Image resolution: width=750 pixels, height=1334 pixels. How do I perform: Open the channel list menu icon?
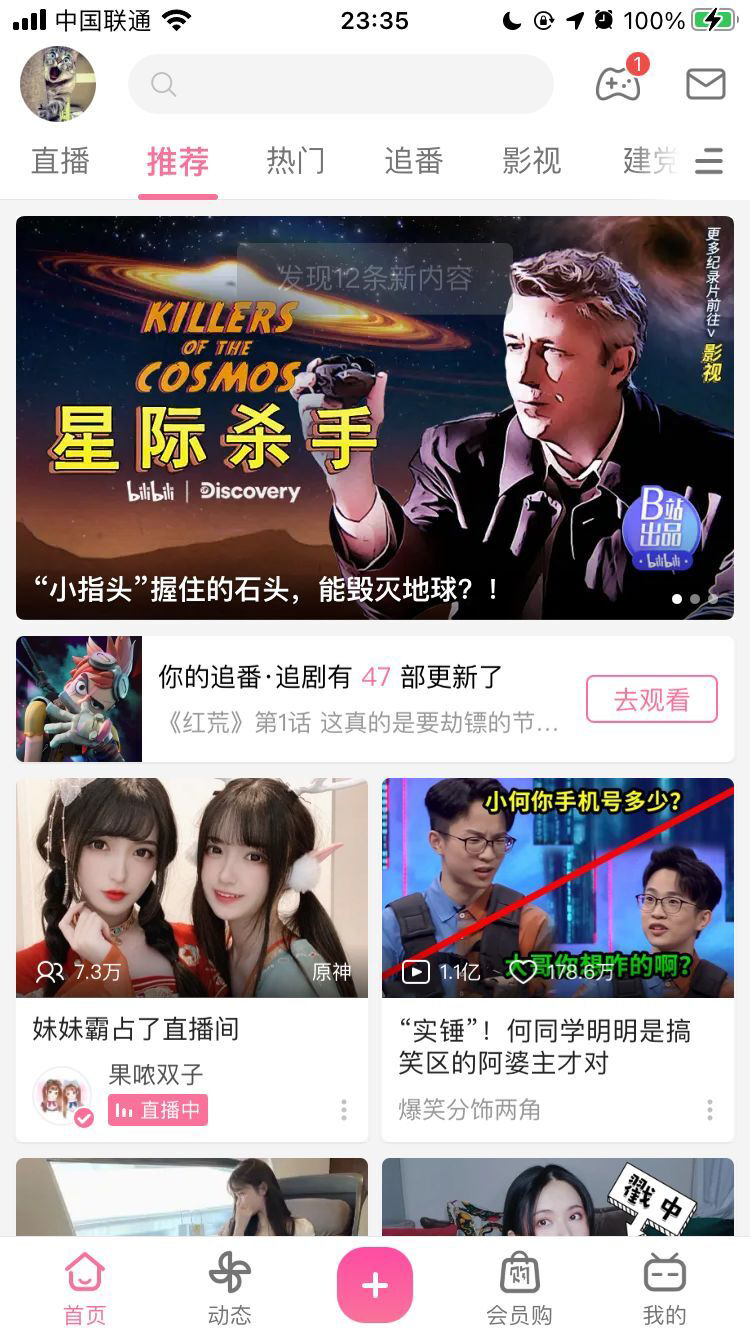point(709,161)
